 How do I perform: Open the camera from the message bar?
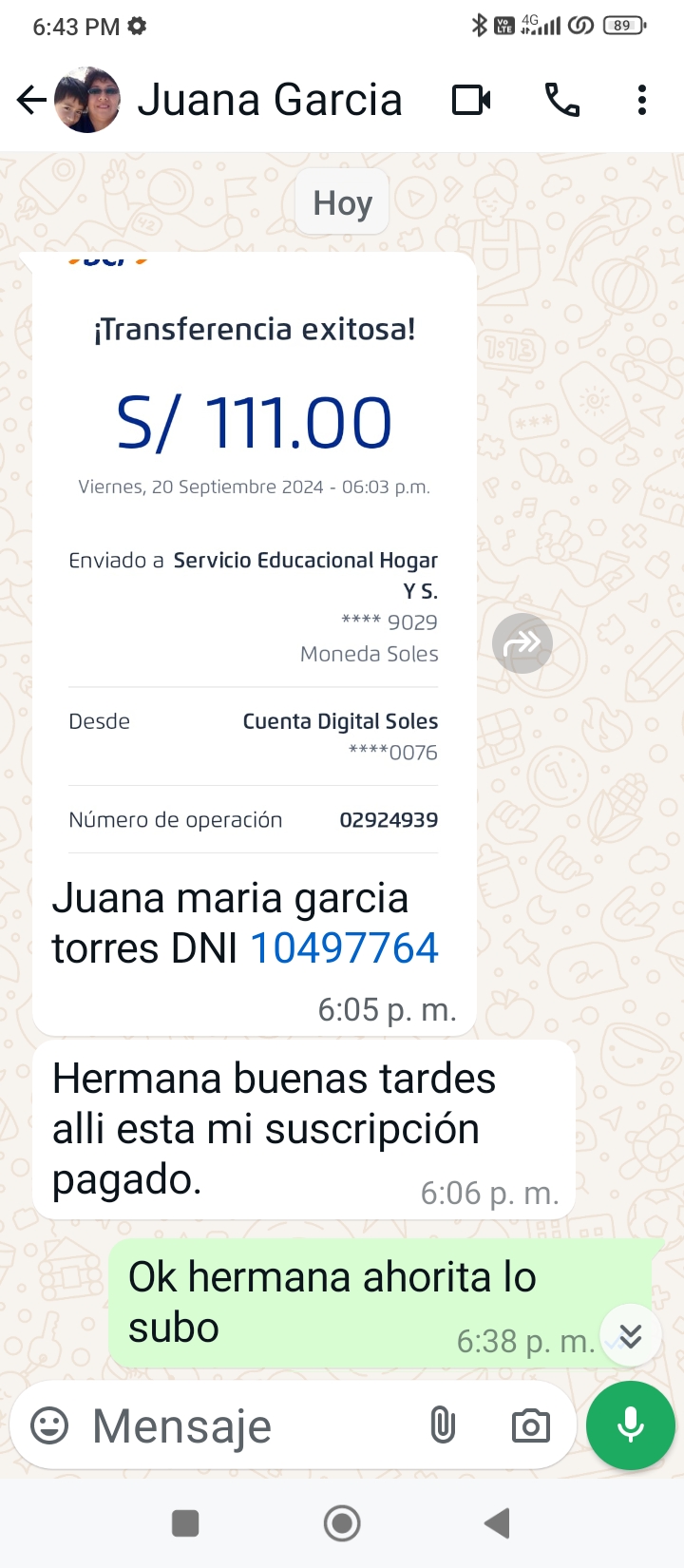(x=530, y=1425)
